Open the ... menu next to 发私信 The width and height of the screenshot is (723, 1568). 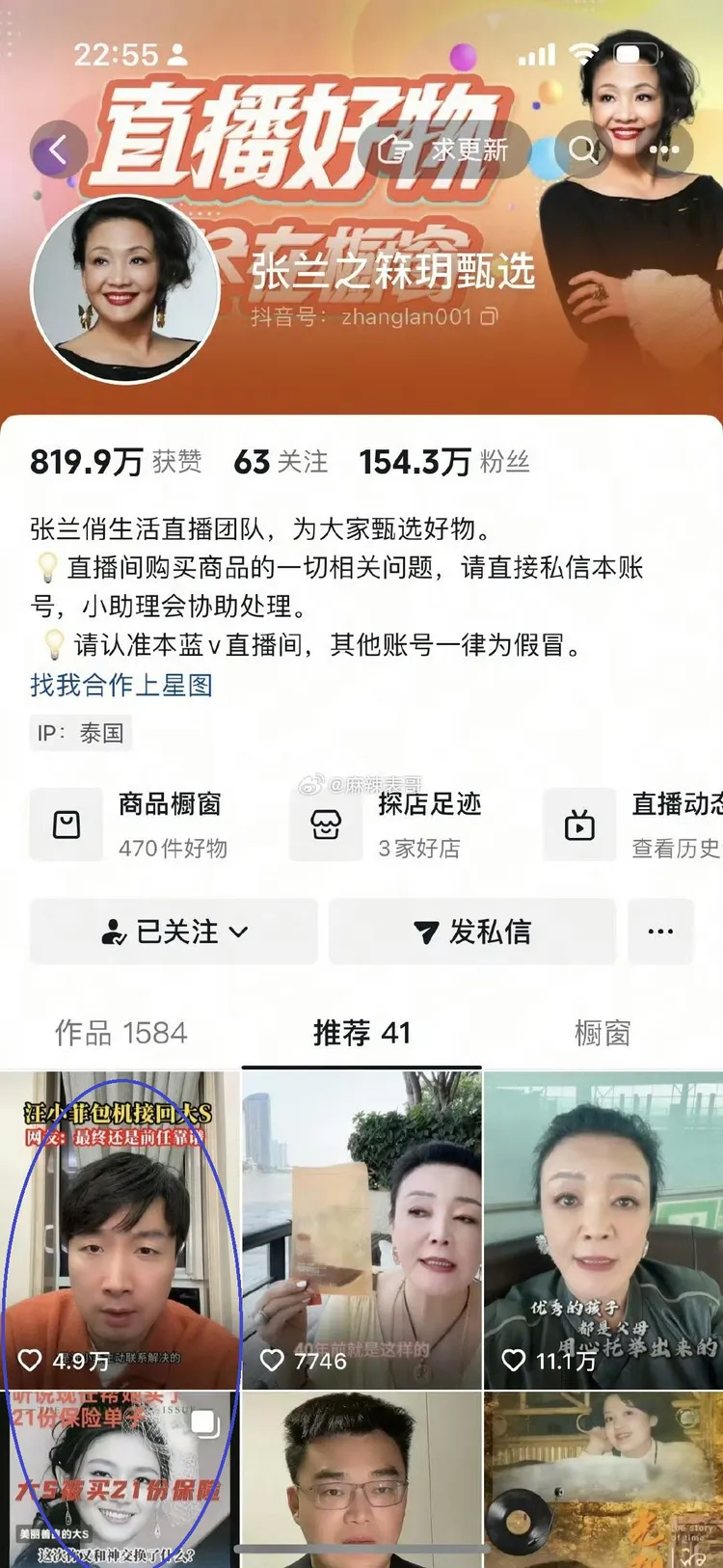pos(659,931)
